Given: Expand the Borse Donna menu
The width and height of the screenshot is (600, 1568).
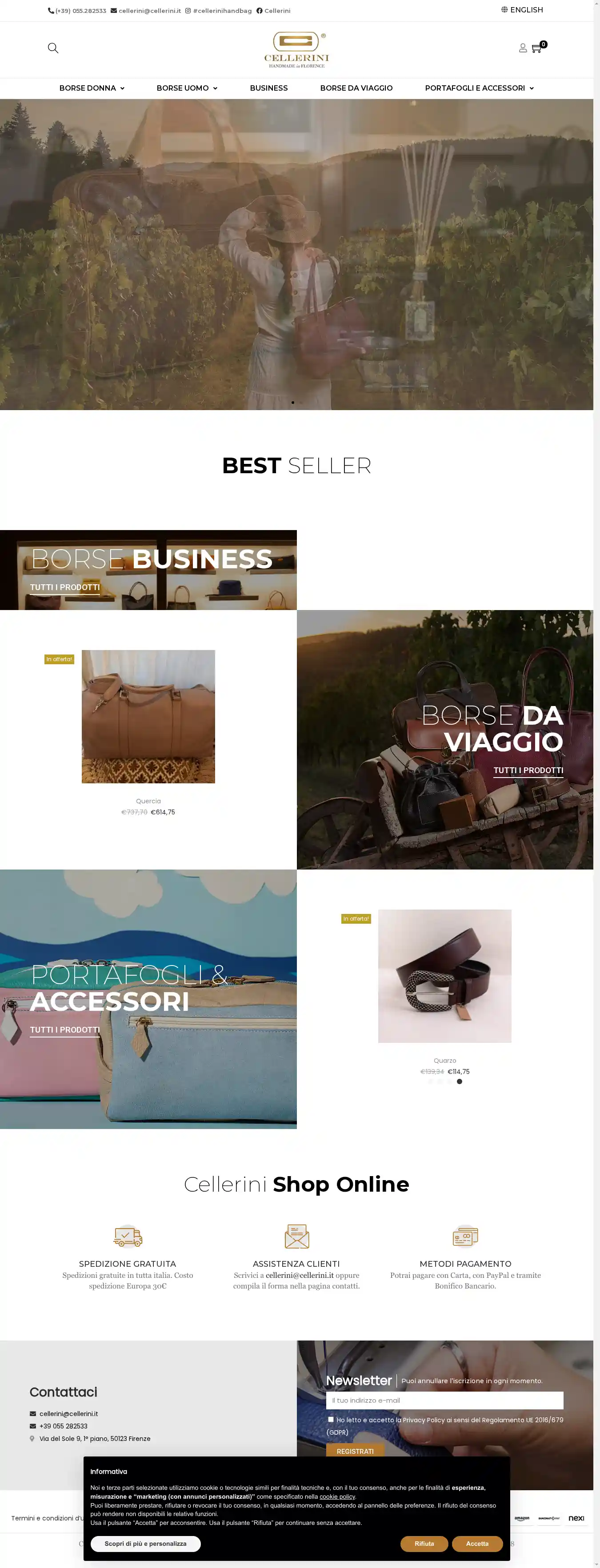Looking at the screenshot, I should [x=92, y=88].
